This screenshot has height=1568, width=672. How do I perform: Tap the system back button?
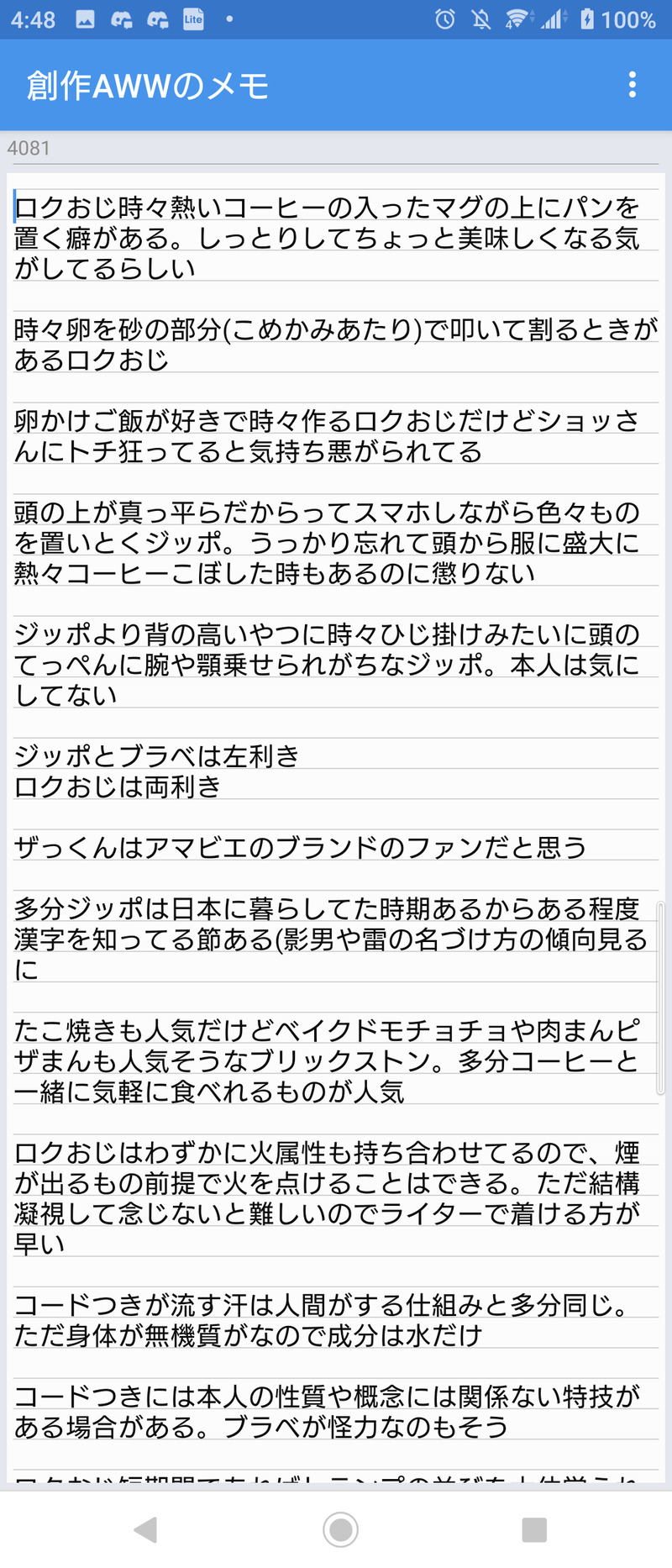[146, 1529]
